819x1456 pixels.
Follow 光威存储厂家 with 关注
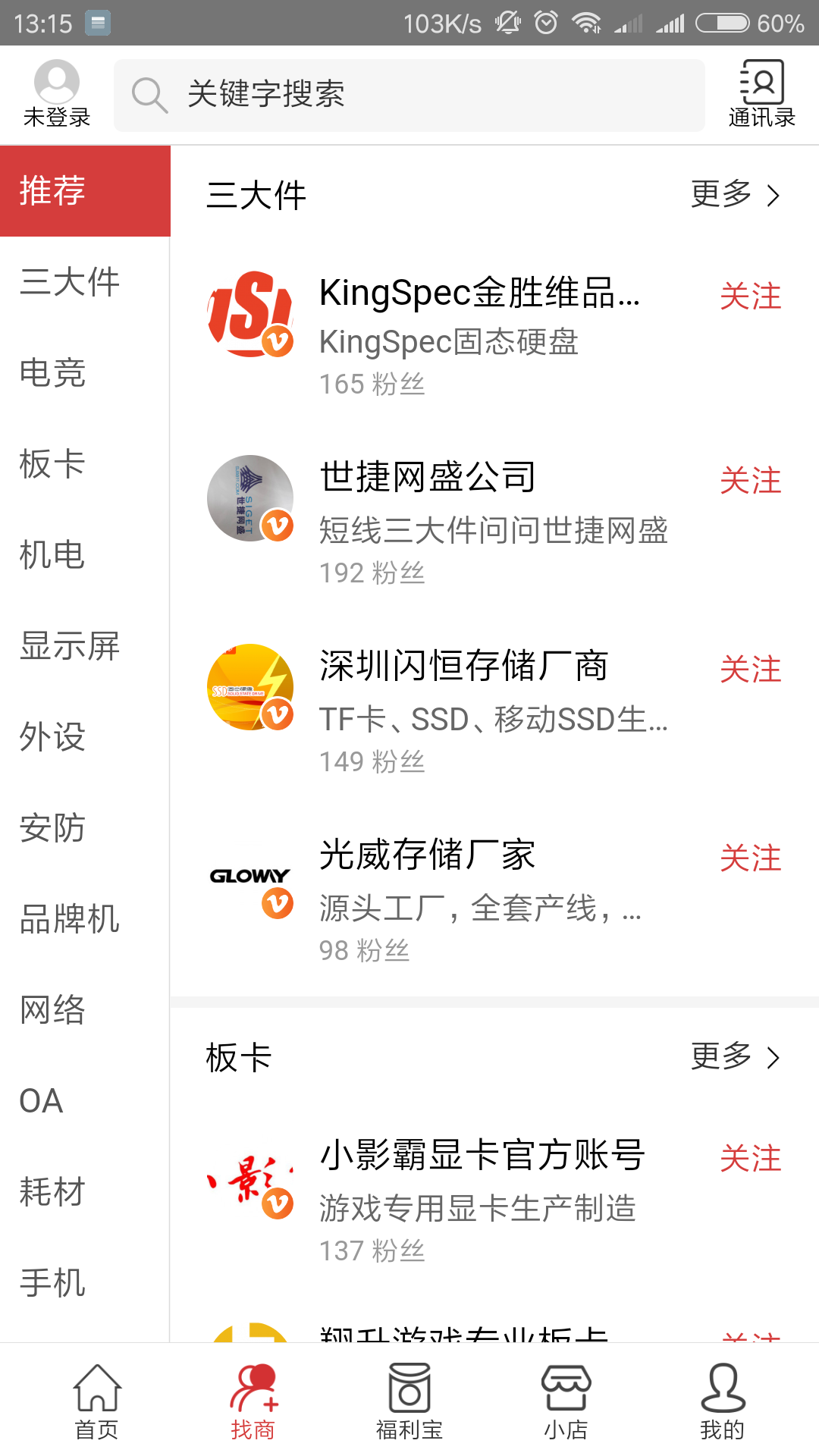[x=750, y=858]
